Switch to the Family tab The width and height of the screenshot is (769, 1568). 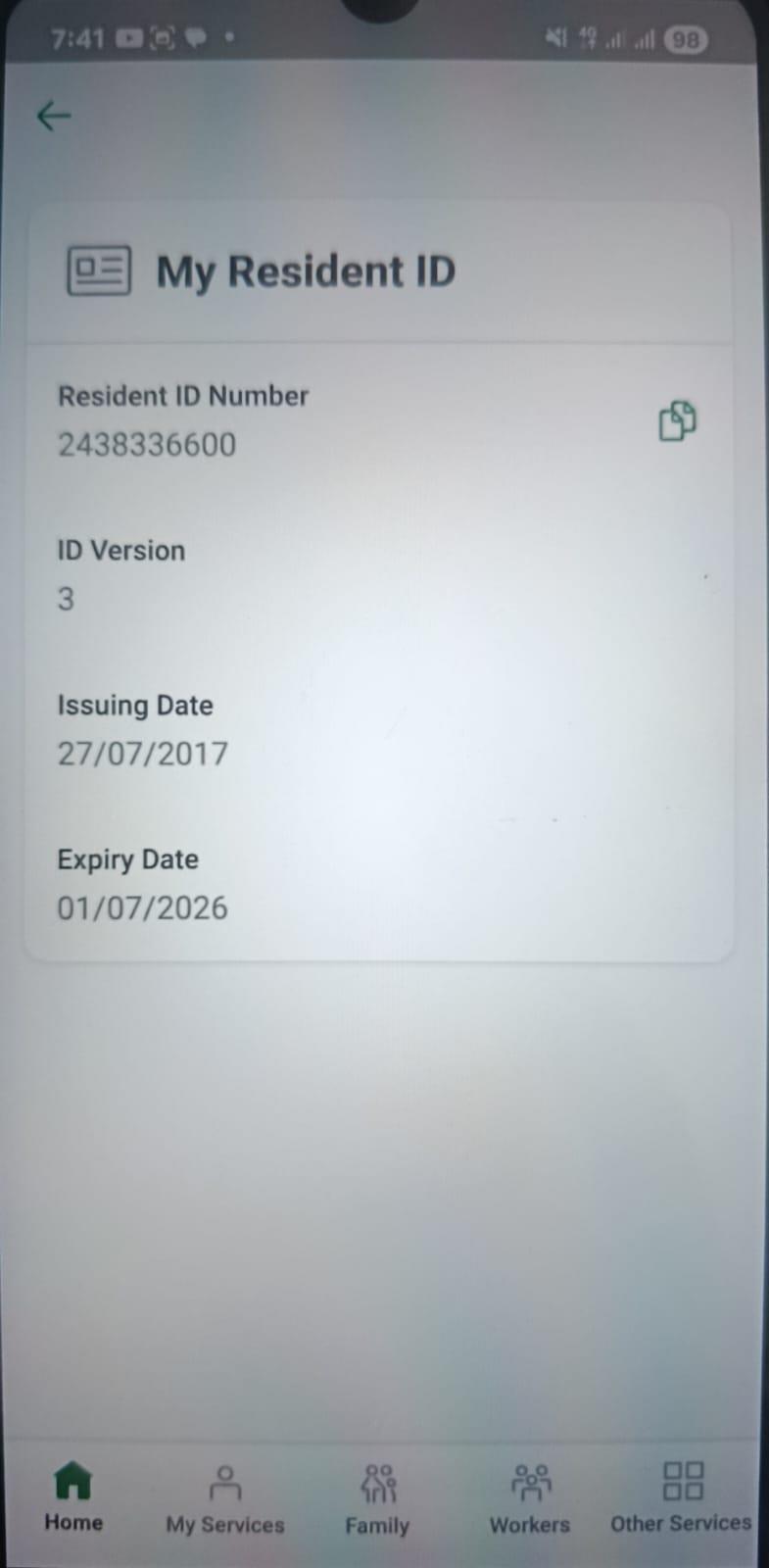377,1497
